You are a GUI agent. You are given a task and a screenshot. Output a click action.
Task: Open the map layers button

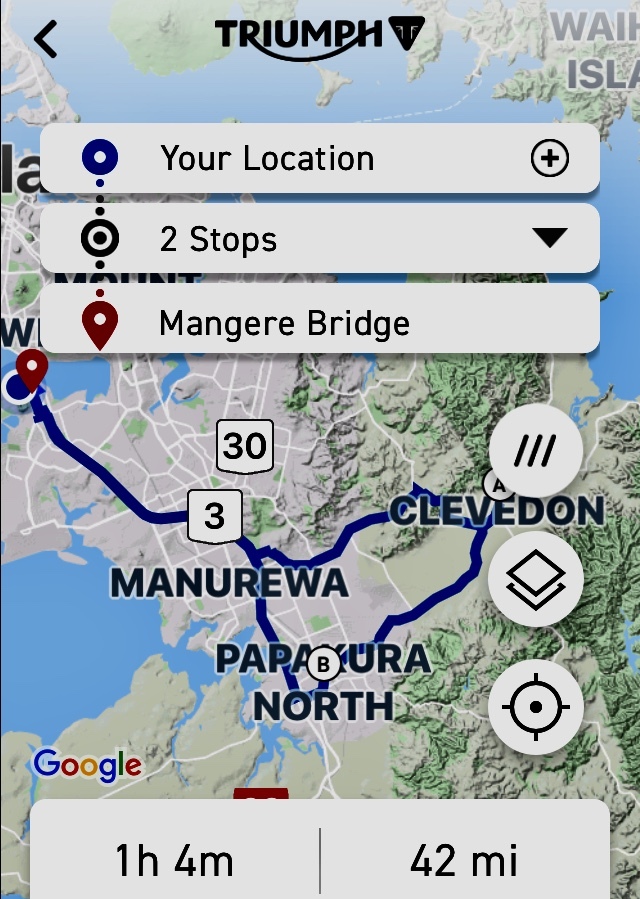click(535, 579)
